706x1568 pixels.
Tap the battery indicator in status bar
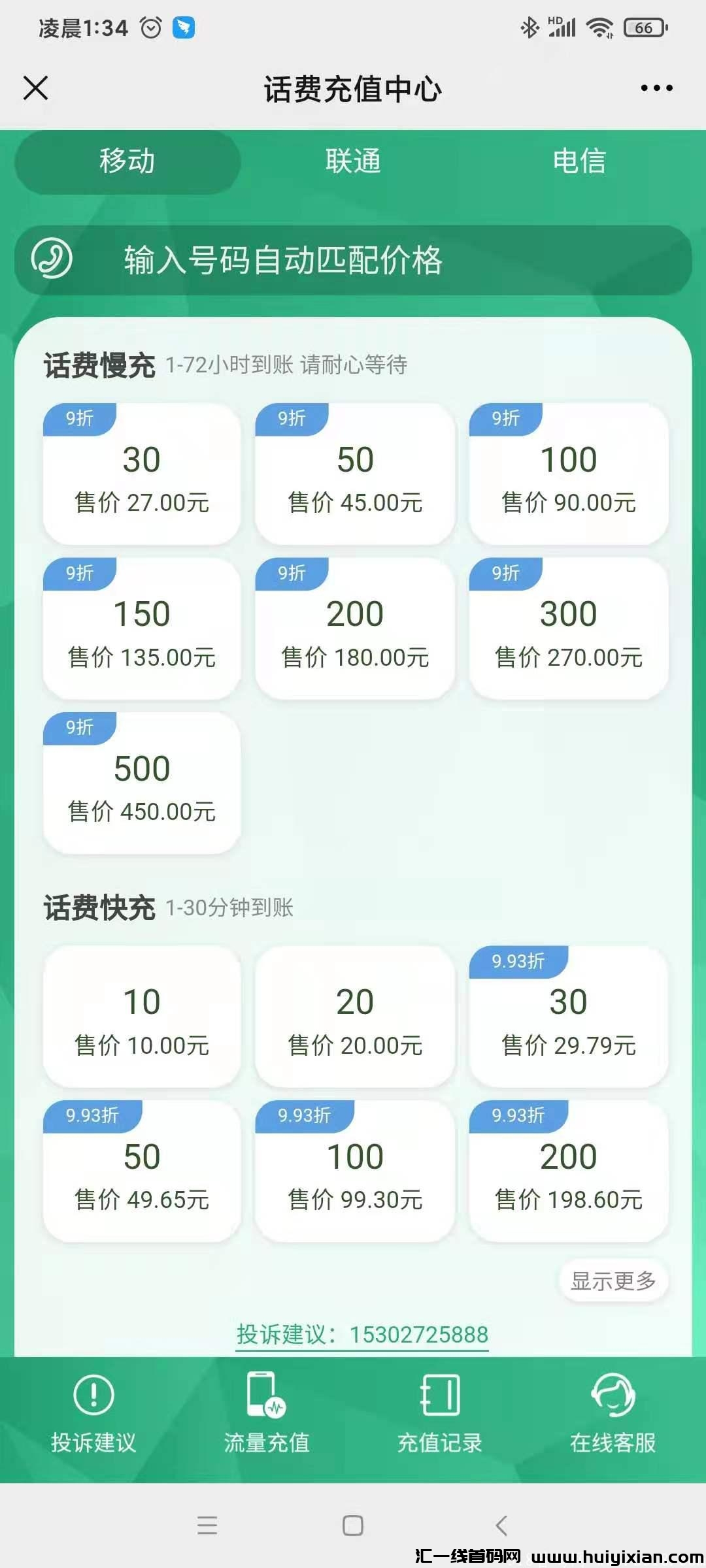(643, 27)
